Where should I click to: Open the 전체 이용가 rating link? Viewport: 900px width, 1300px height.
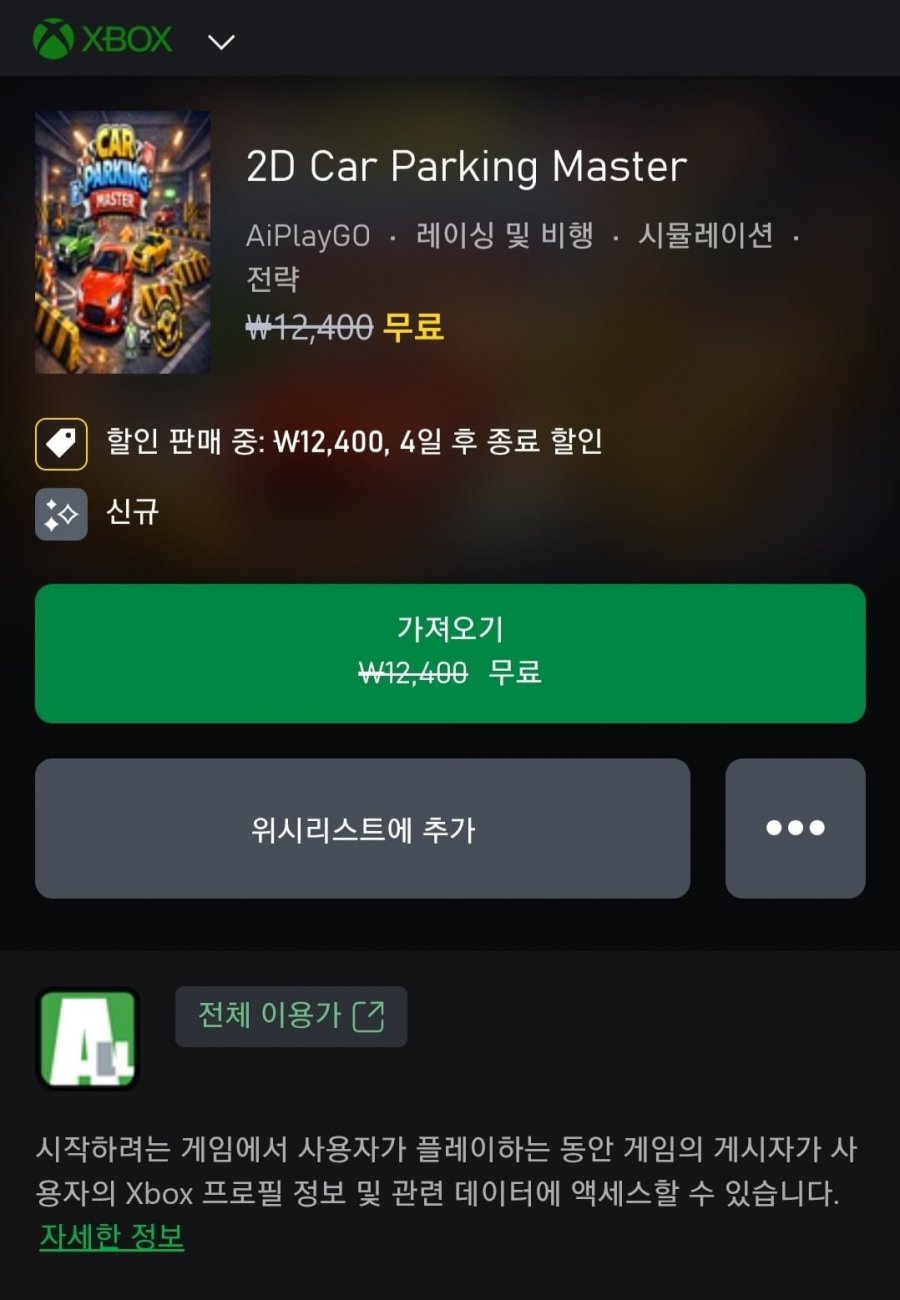point(291,1016)
